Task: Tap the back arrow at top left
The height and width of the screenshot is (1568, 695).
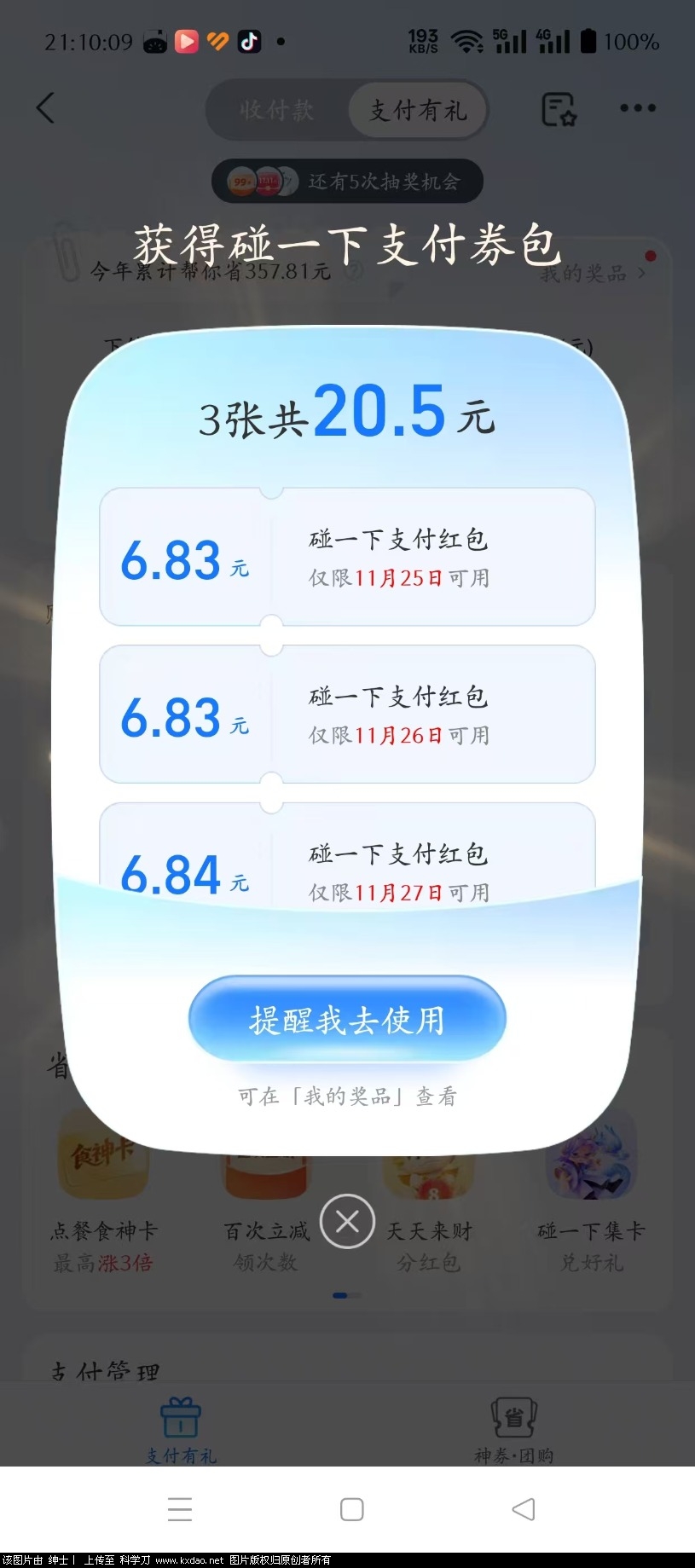Action: pos(47,109)
